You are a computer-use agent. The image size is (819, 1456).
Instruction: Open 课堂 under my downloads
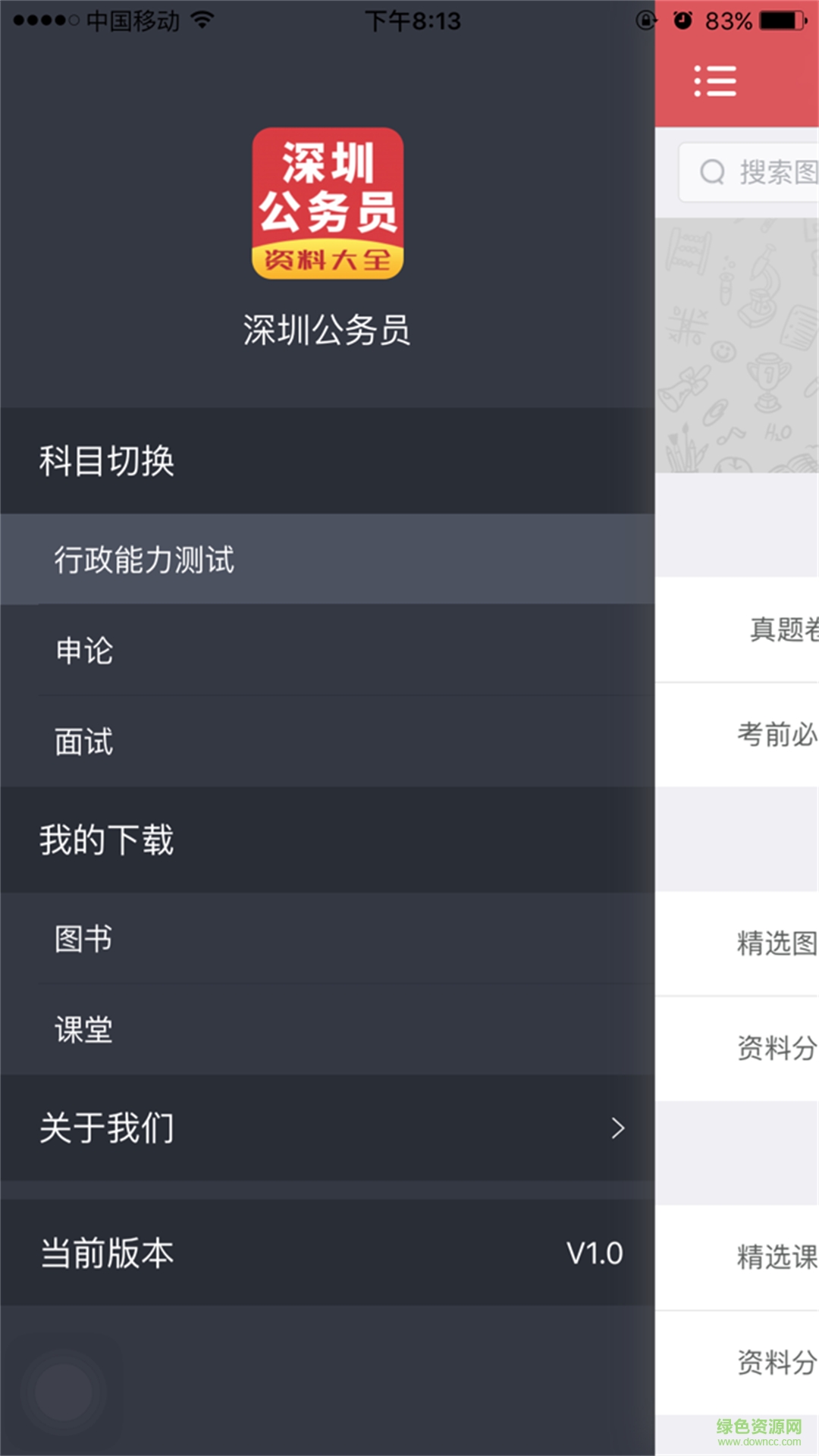coord(83,1030)
